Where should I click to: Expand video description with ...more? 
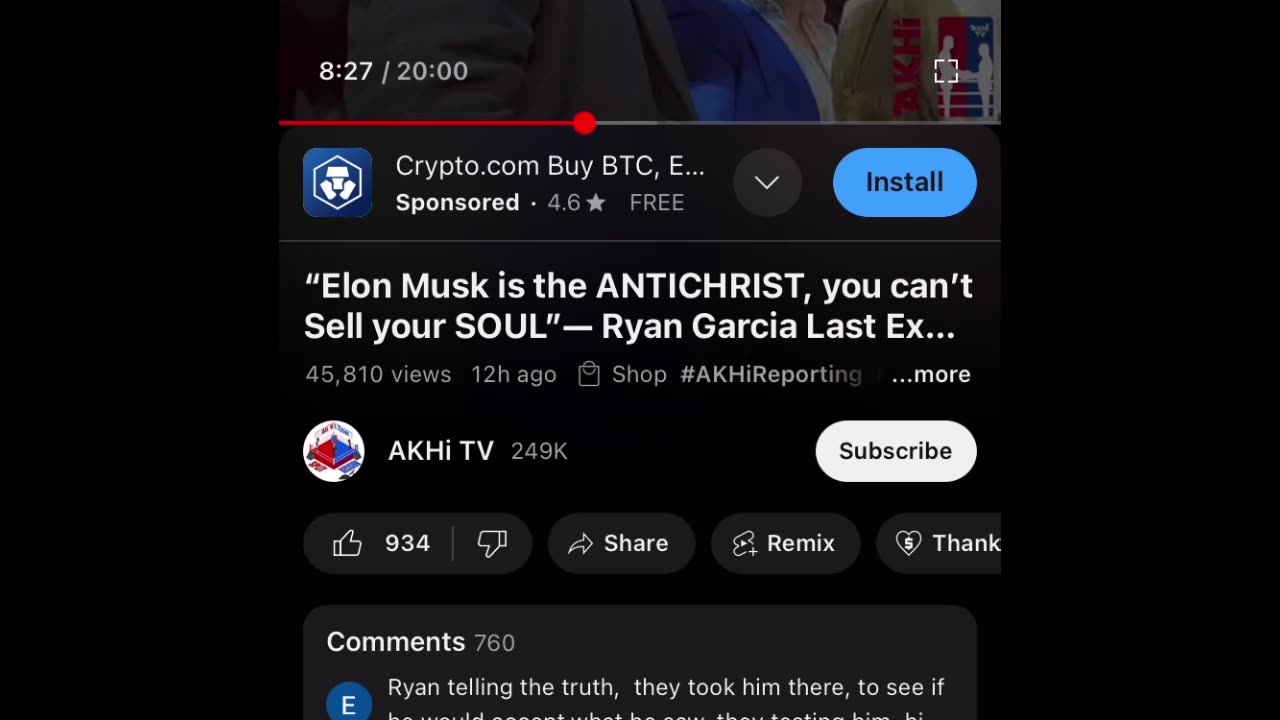point(930,374)
